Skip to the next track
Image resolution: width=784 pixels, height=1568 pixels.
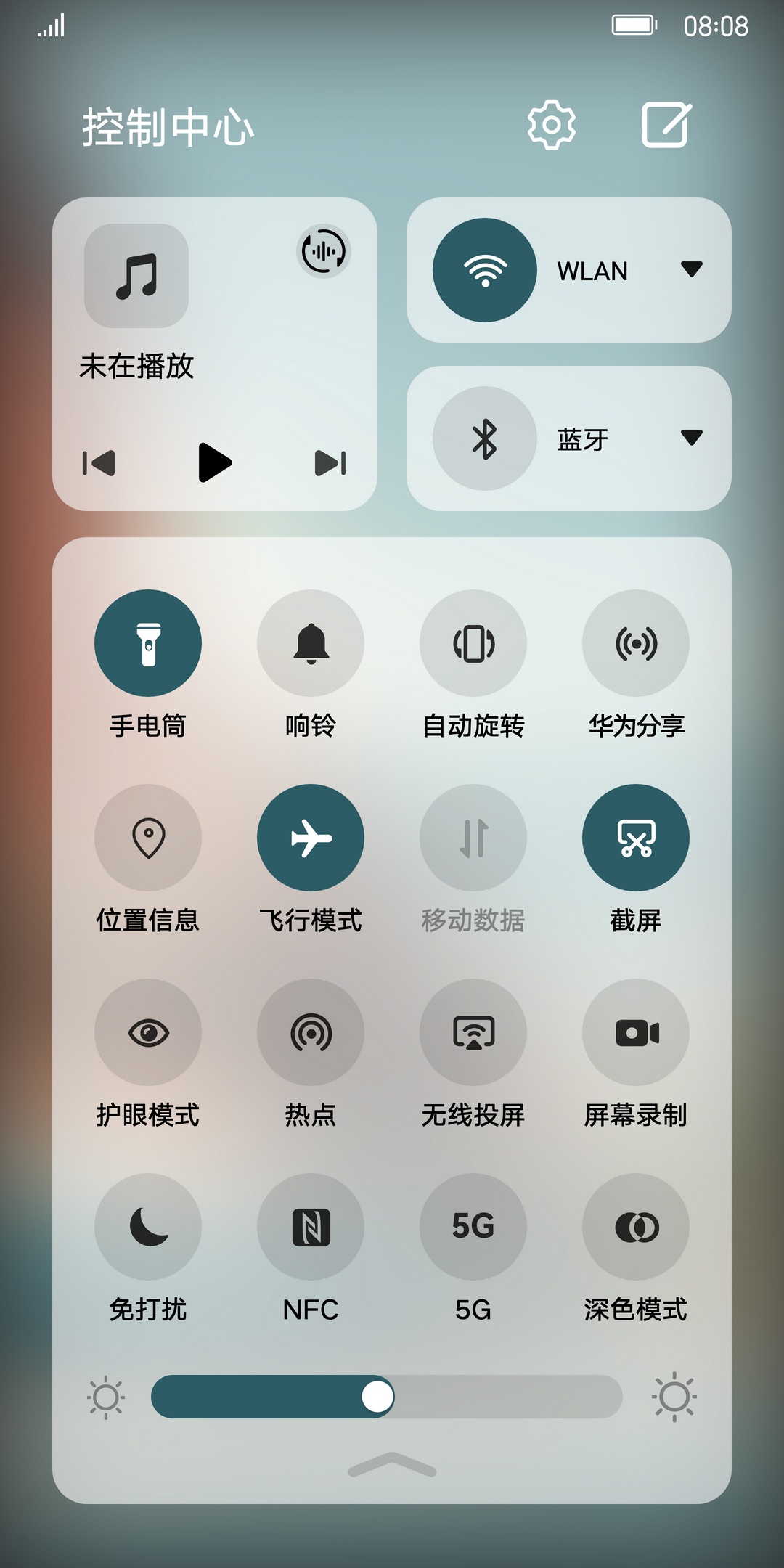pyautogui.click(x=330, y=462)
